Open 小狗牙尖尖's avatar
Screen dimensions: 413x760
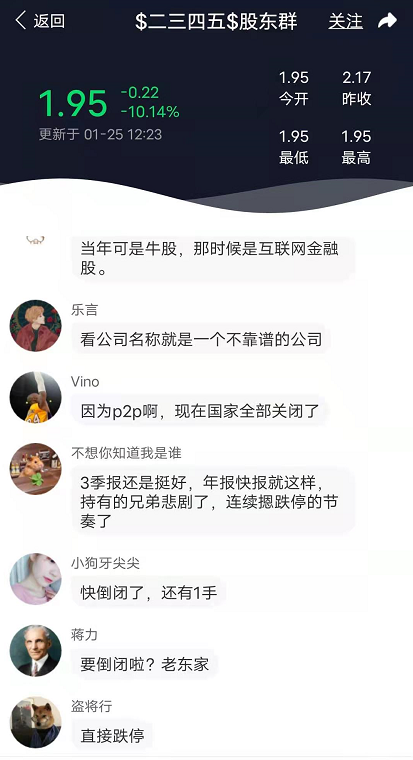(35, 579)
